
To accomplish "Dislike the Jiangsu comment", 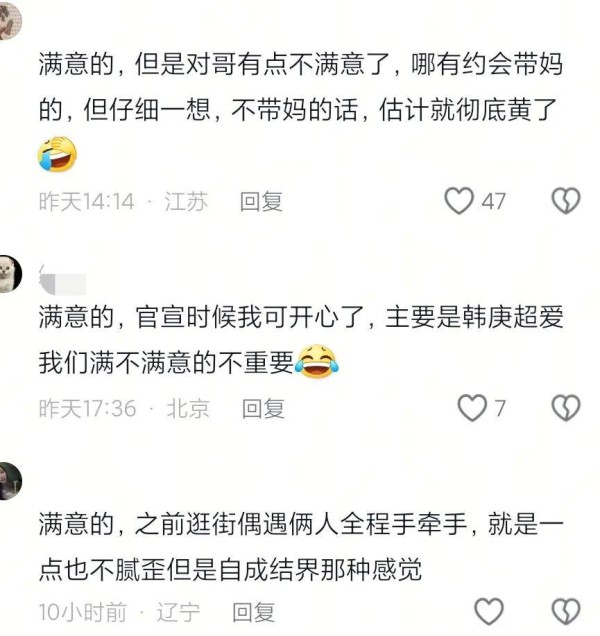I will (566, 201).
